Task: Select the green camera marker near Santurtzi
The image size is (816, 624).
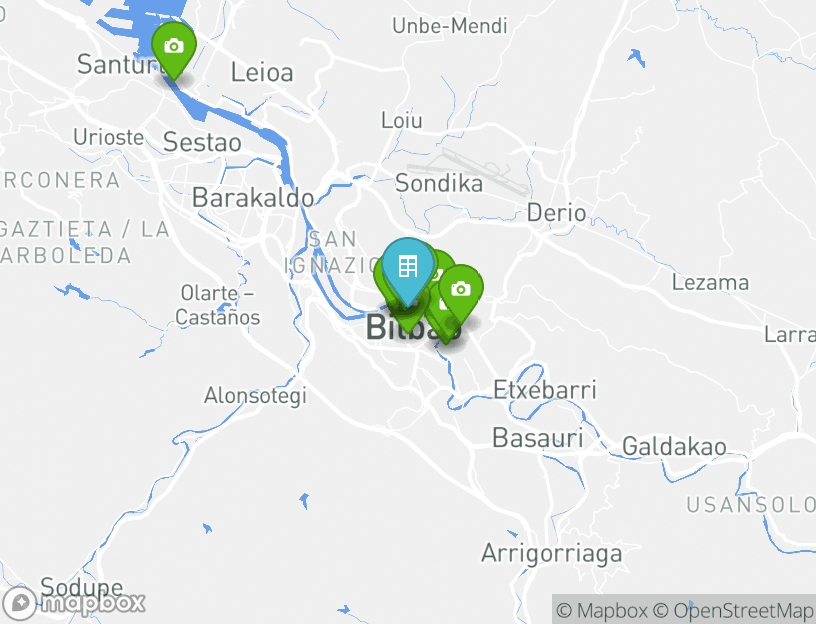Action: click(173, 47)
